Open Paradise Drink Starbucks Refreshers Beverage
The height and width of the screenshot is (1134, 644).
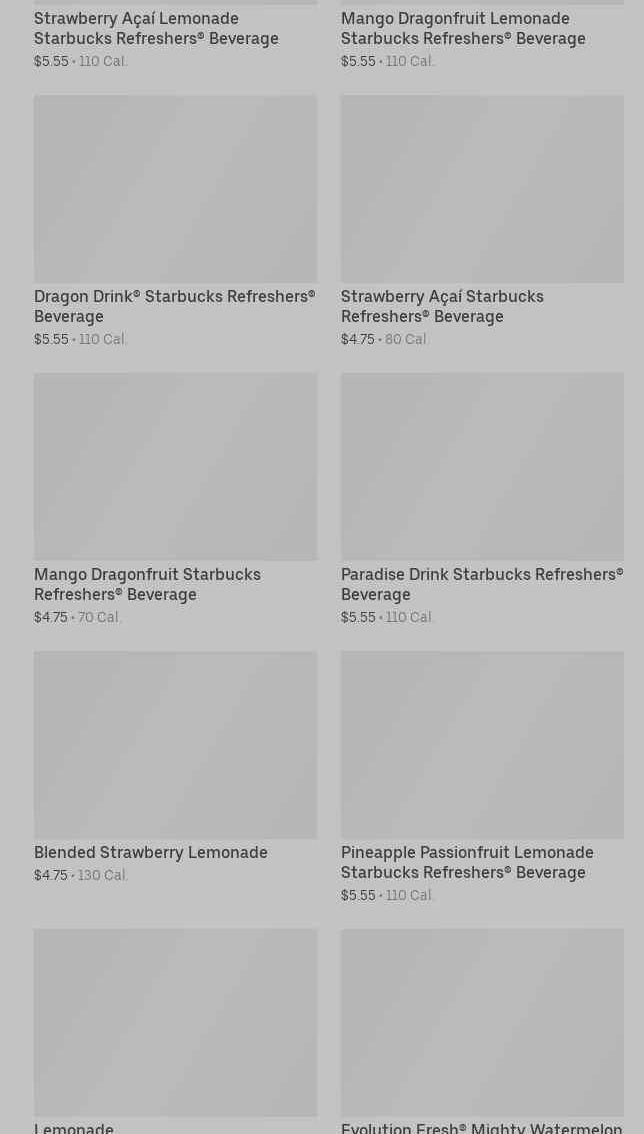[482, 467]
